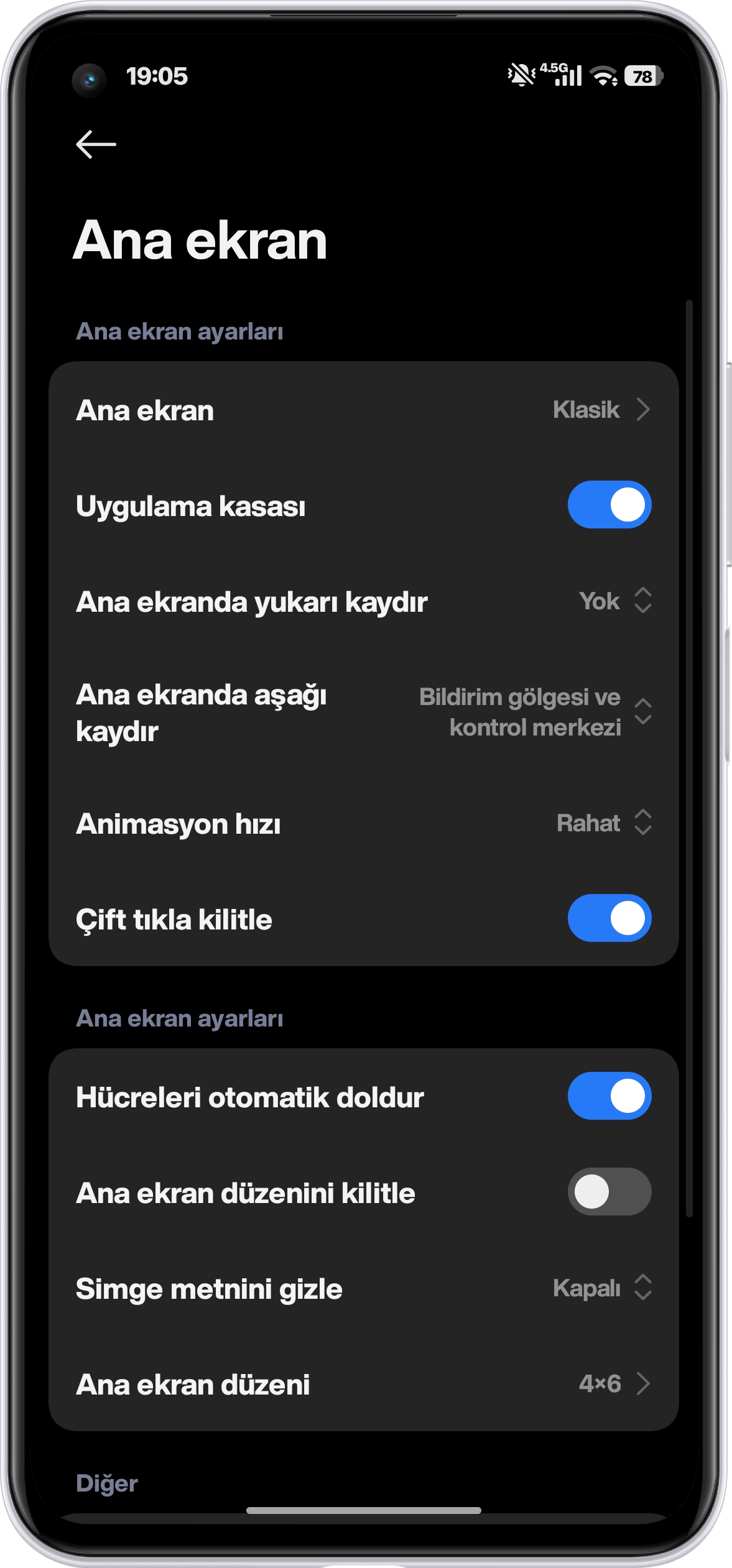Go back using the arrow icon
This screenshot has height=1568, width=732.
click(x=96, y=144)
